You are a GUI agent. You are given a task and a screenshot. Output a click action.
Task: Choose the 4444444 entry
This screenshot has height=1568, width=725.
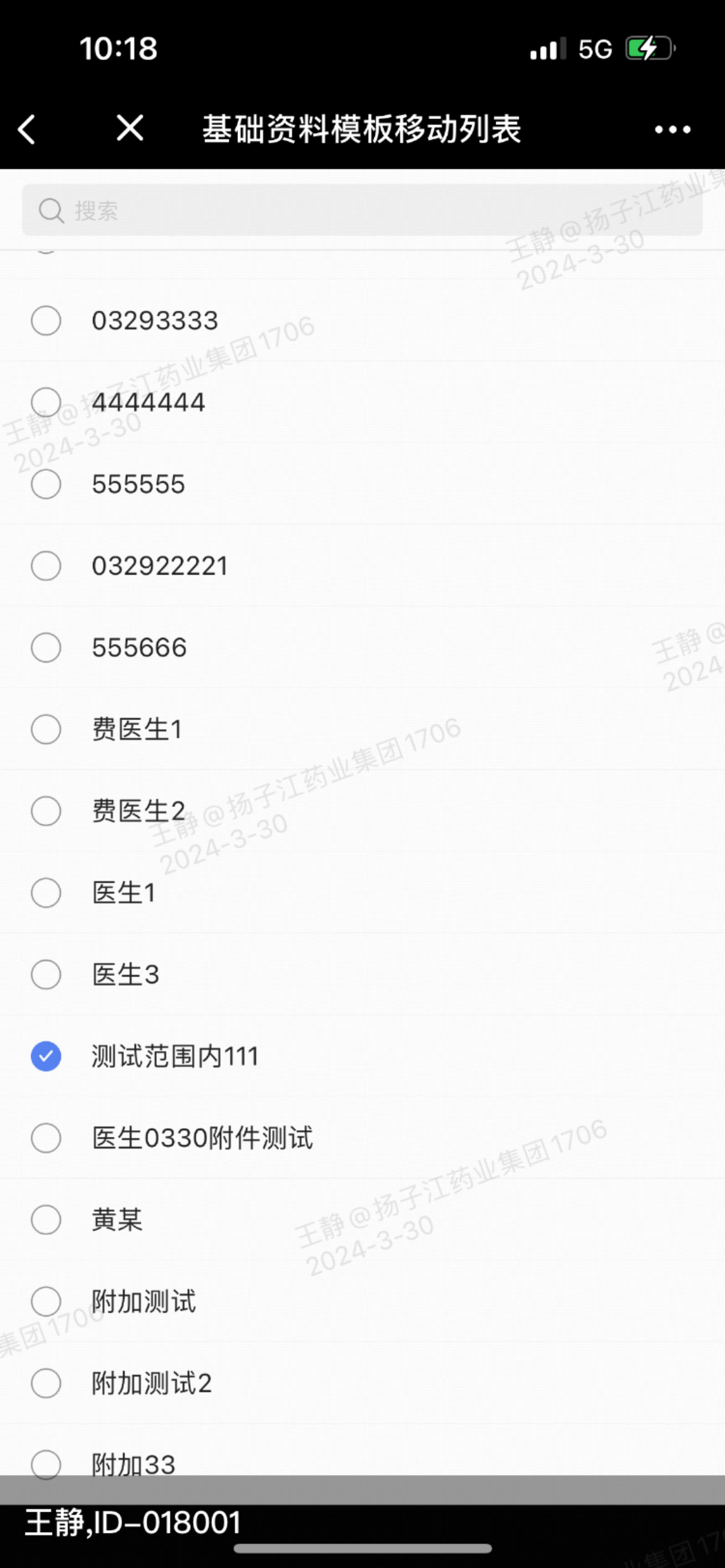[x=362, y=403]
